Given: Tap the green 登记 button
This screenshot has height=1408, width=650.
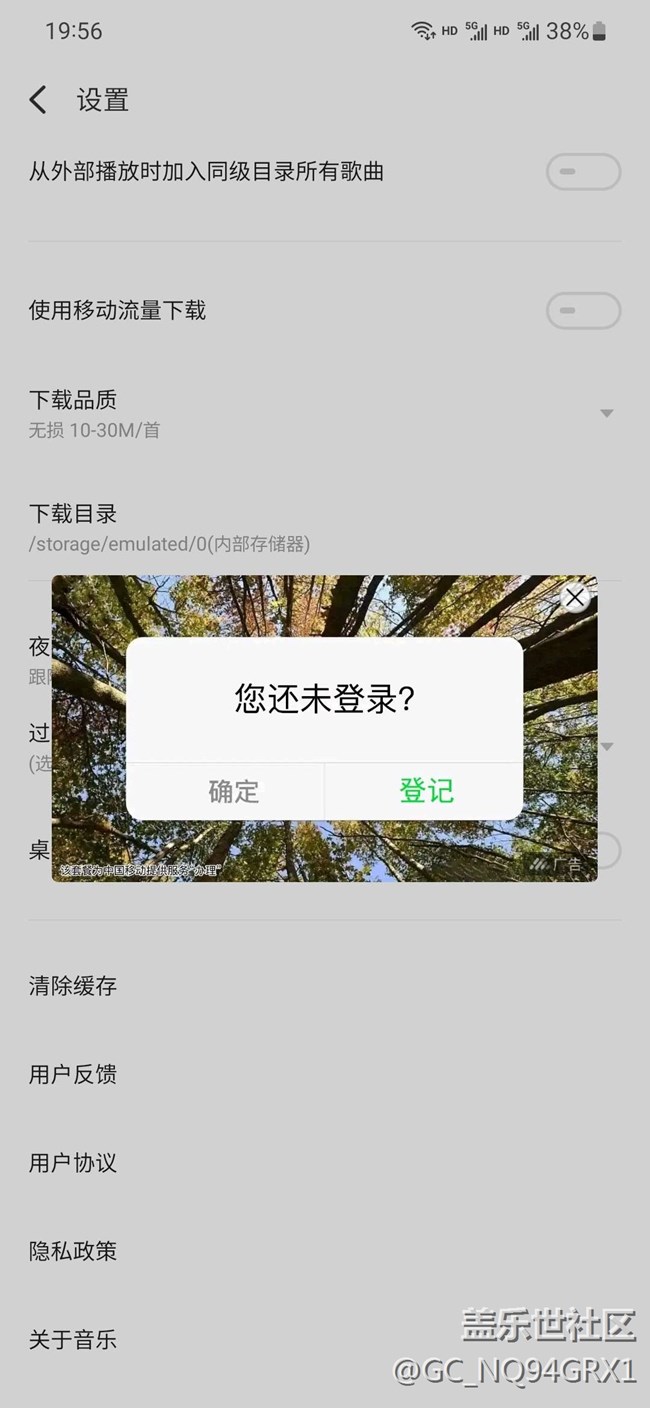Looking at the screenshot, I should 426,791.
